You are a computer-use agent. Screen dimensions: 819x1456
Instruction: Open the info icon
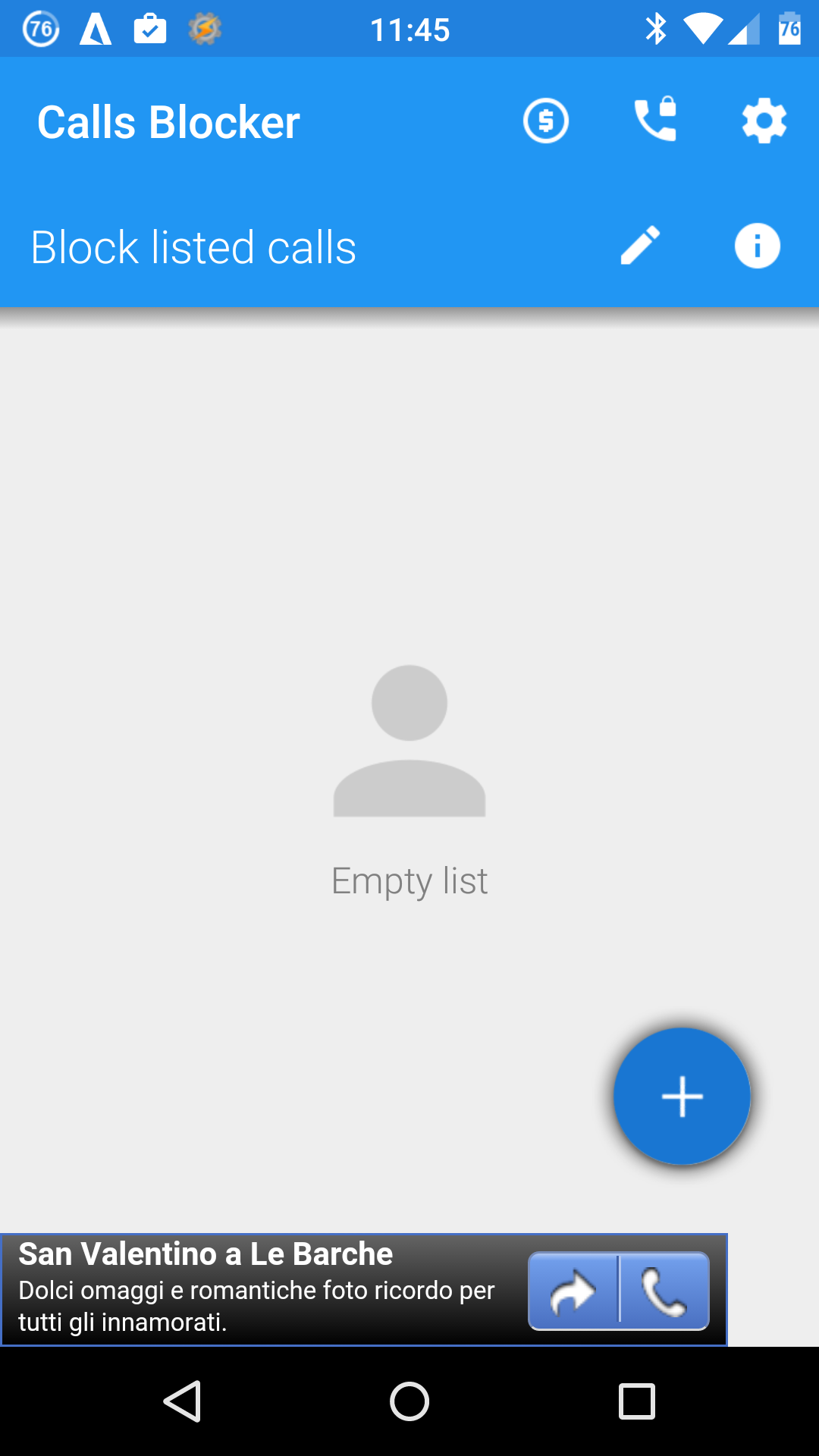click(x=757, y=246)
